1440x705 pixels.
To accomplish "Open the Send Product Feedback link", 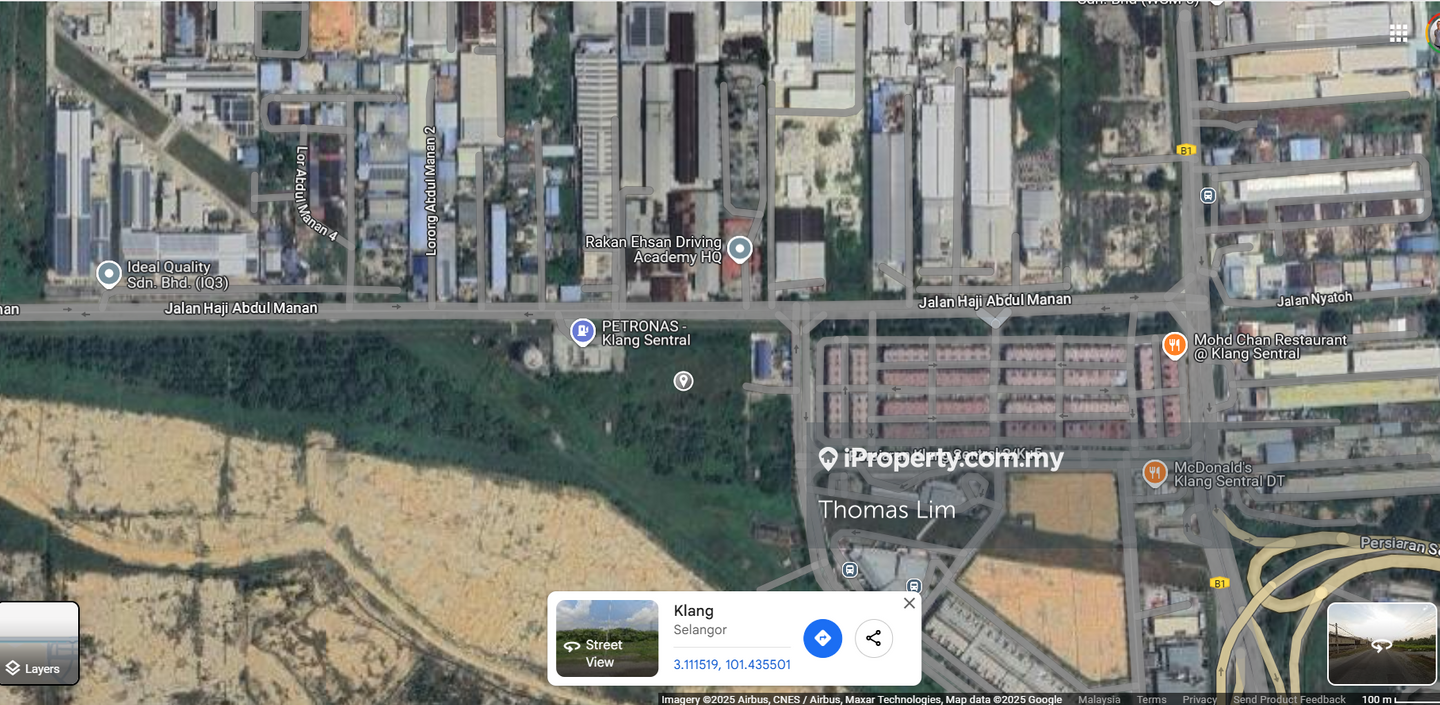I will pyautogui.click(x=1288, y=699).
